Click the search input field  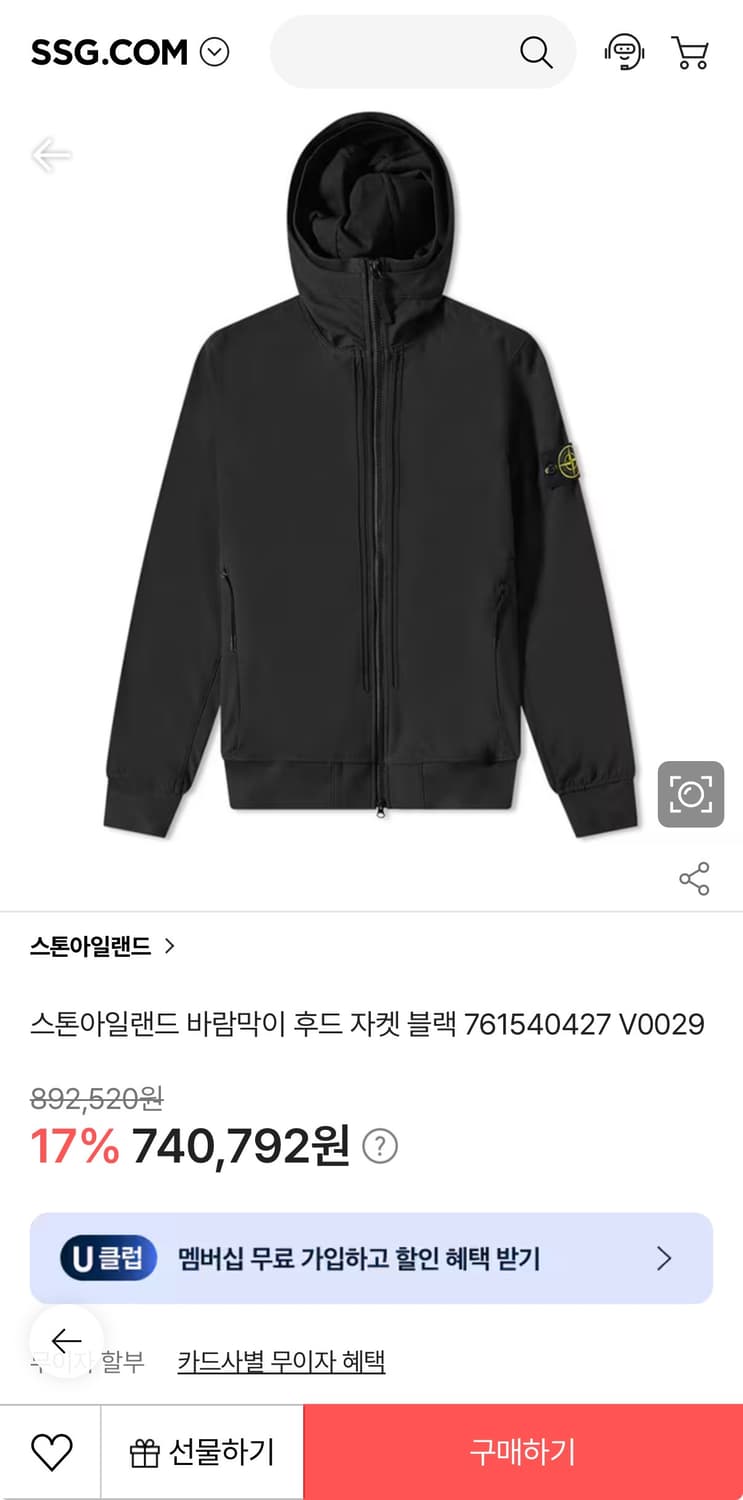point(400,52)
